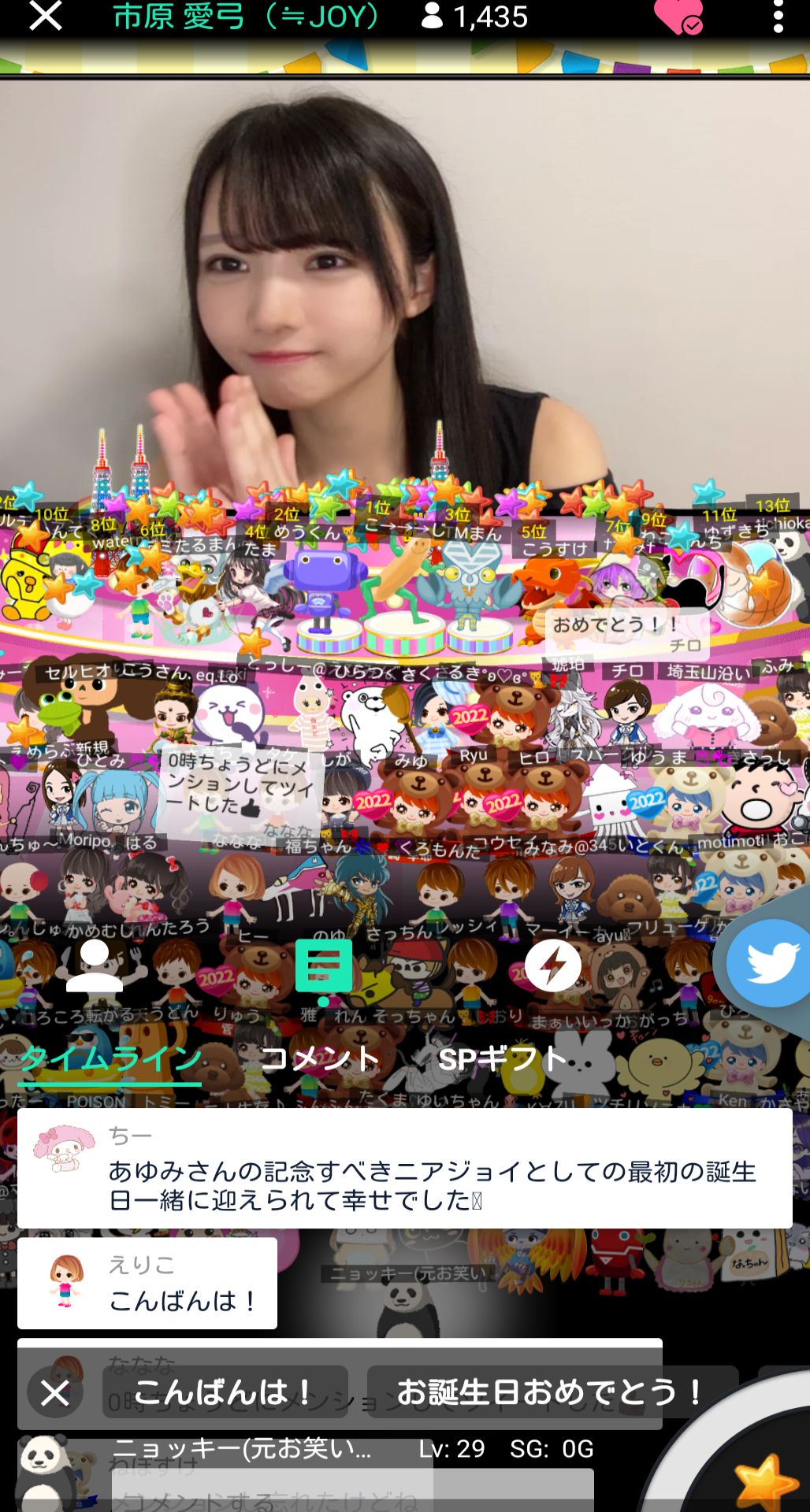
Task: Tap the pink heart follow icon
Action: (678, 17)
